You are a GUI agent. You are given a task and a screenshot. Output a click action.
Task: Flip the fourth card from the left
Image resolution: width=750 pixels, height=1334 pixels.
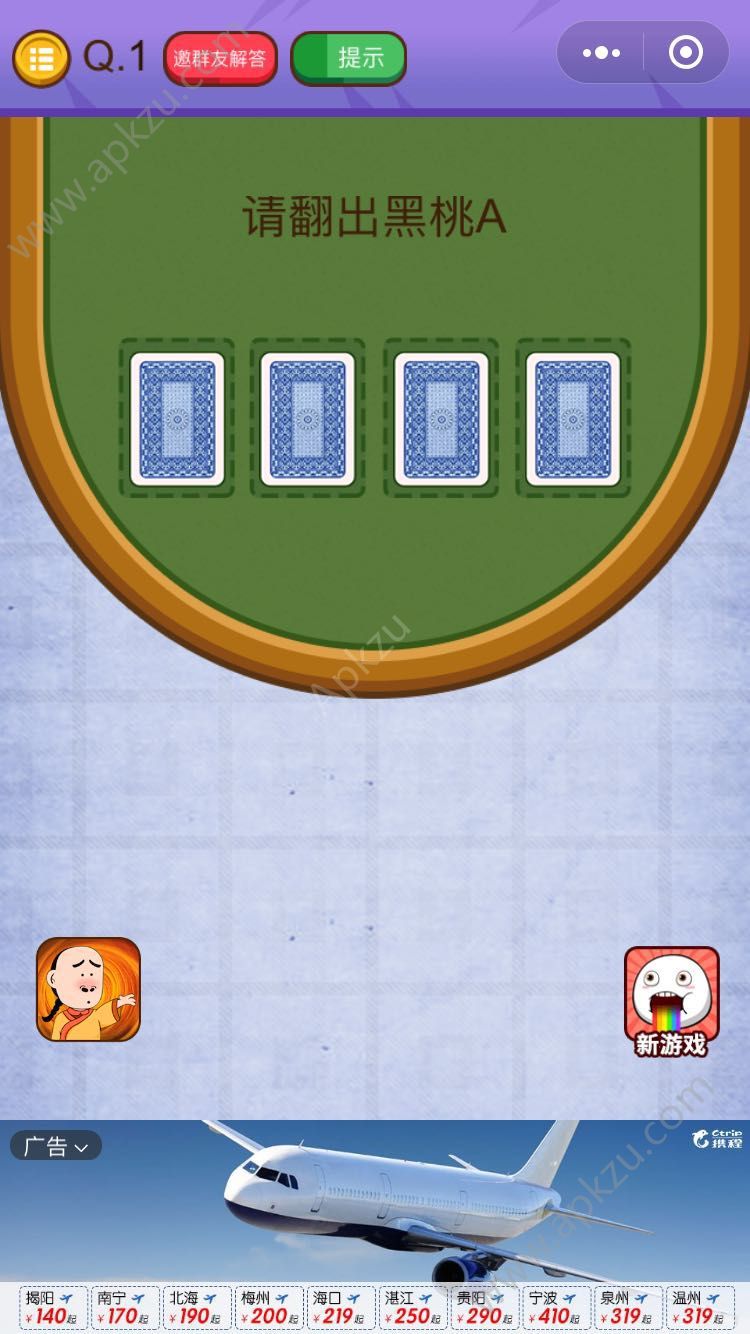pyautogui.click(x=573, y=418)
